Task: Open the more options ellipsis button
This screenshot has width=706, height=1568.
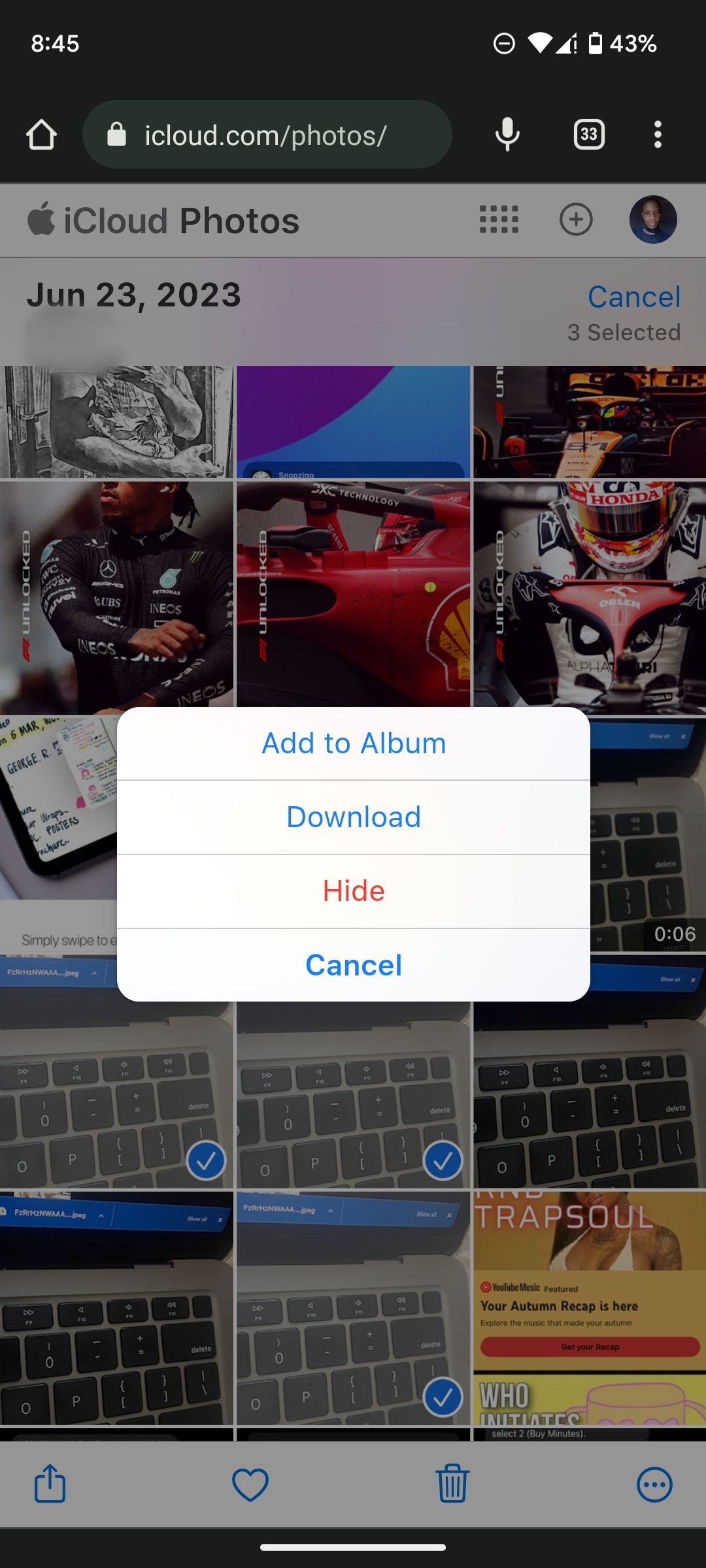Action: point(654,1484)
